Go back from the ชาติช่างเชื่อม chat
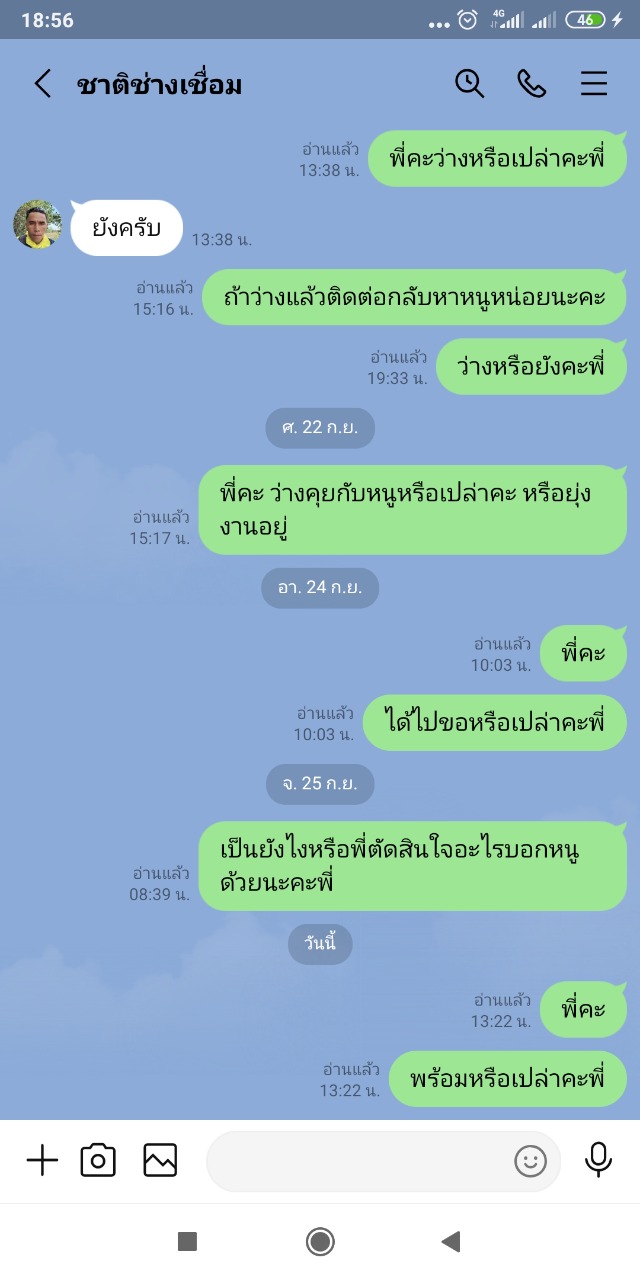 (x=42, y=84)
